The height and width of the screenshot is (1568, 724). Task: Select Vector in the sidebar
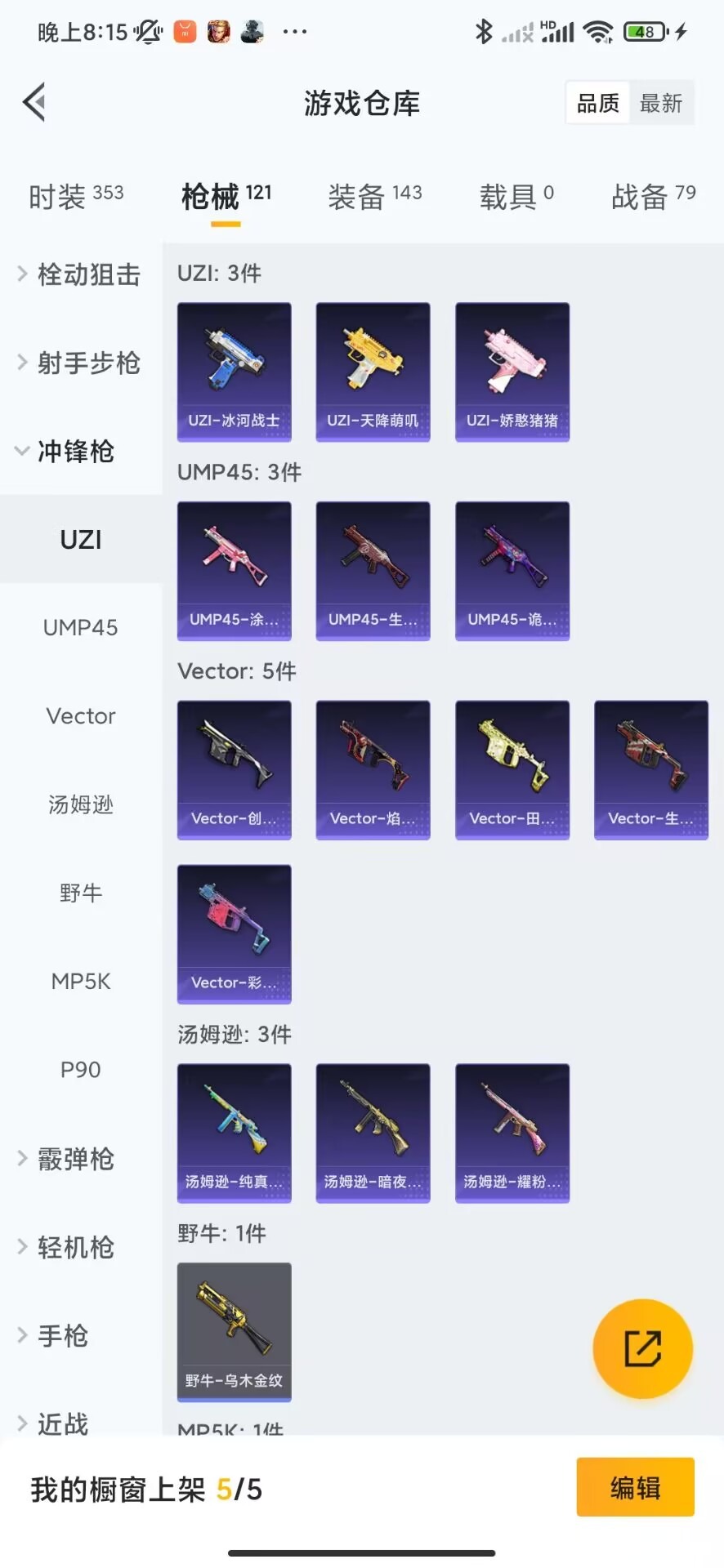click(x=80, y=716)
